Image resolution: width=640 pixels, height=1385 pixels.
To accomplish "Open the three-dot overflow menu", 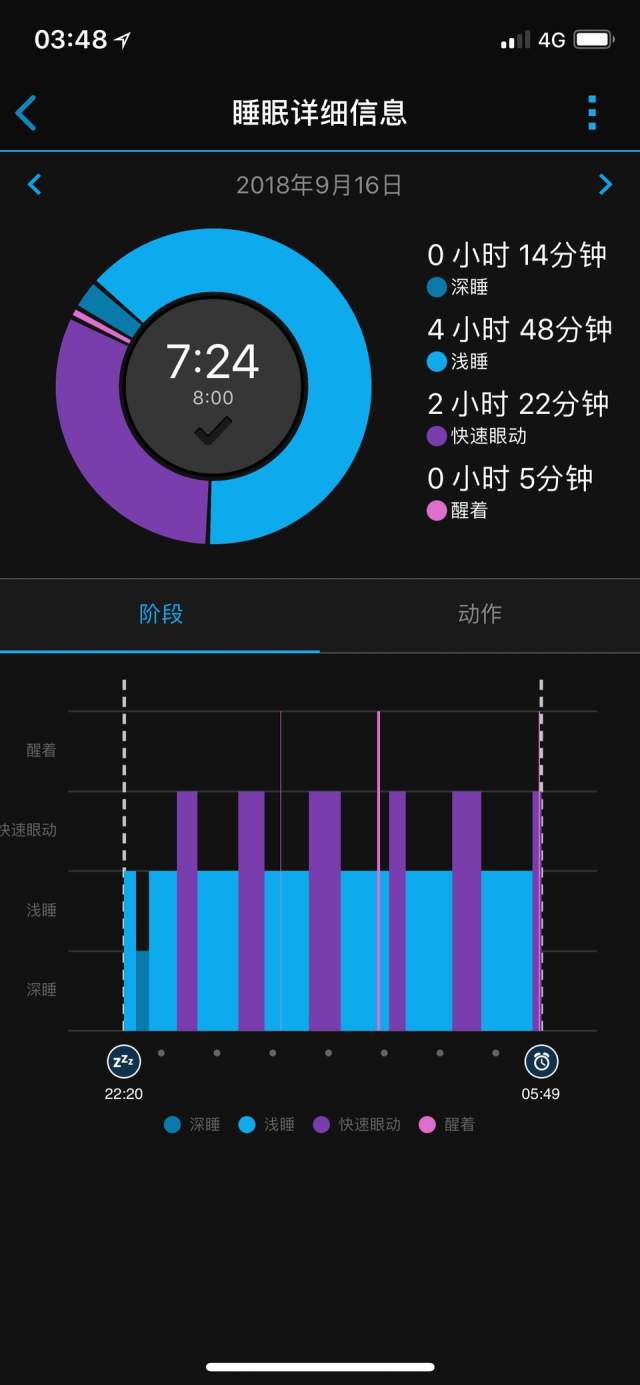I will tap(592, 113).
